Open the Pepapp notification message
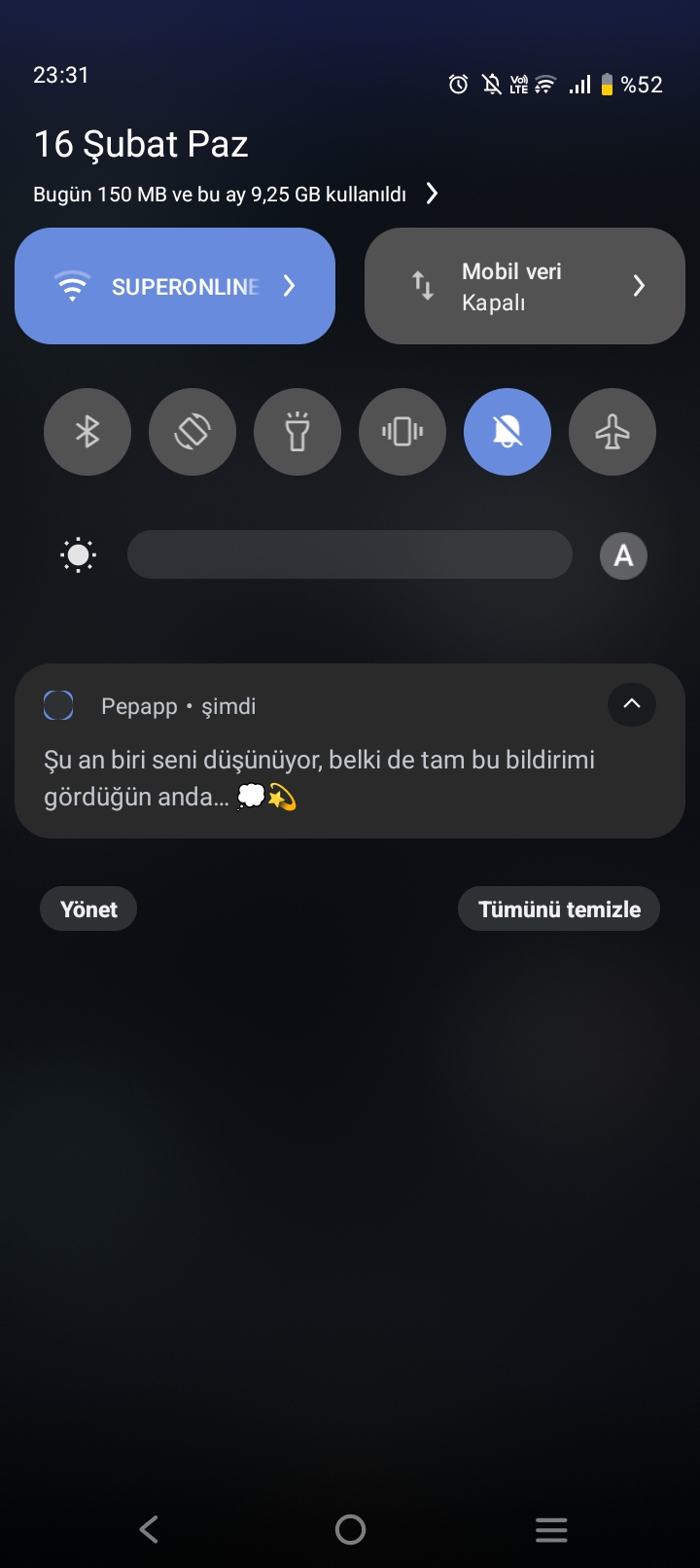 click(x=321, y=778)
